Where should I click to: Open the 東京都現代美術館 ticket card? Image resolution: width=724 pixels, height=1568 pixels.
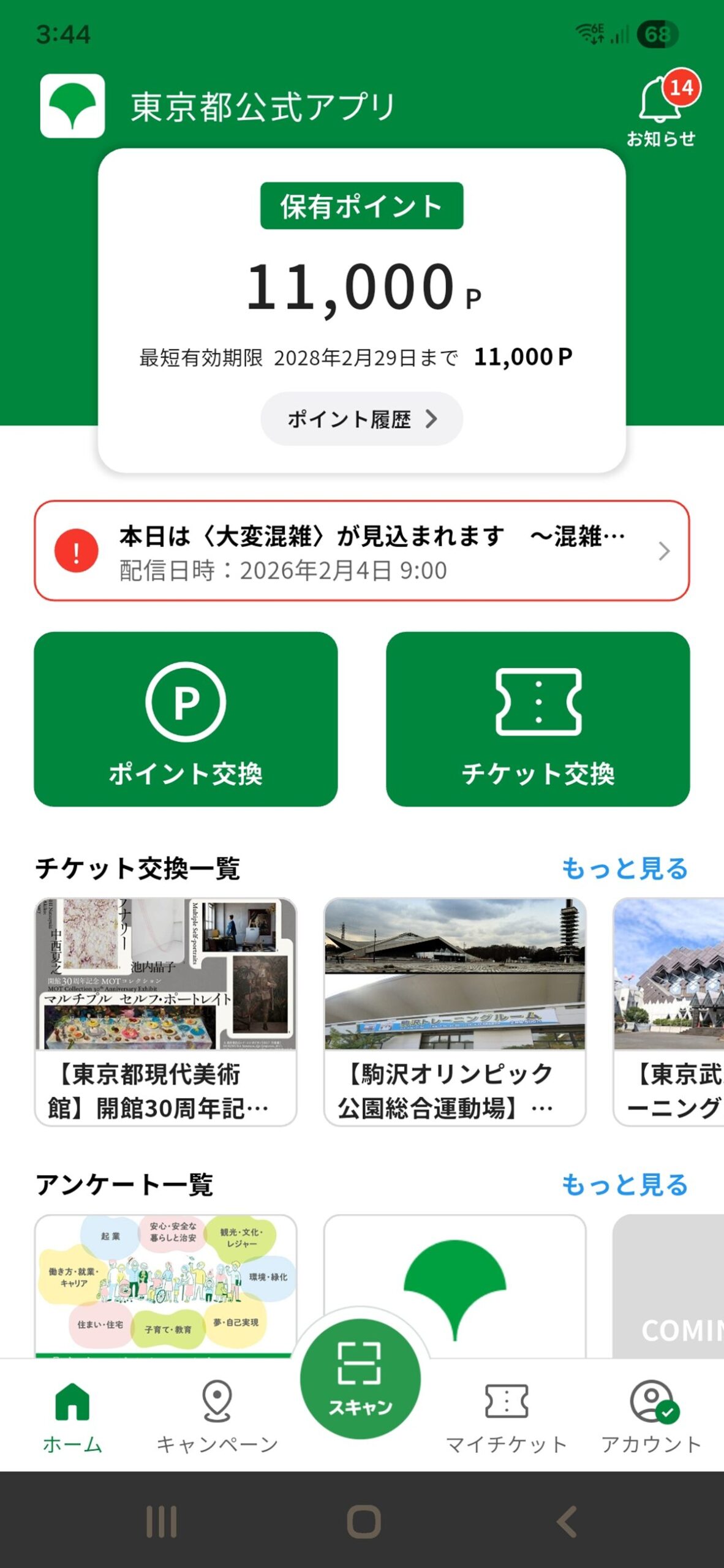(x=165, y=1012)
